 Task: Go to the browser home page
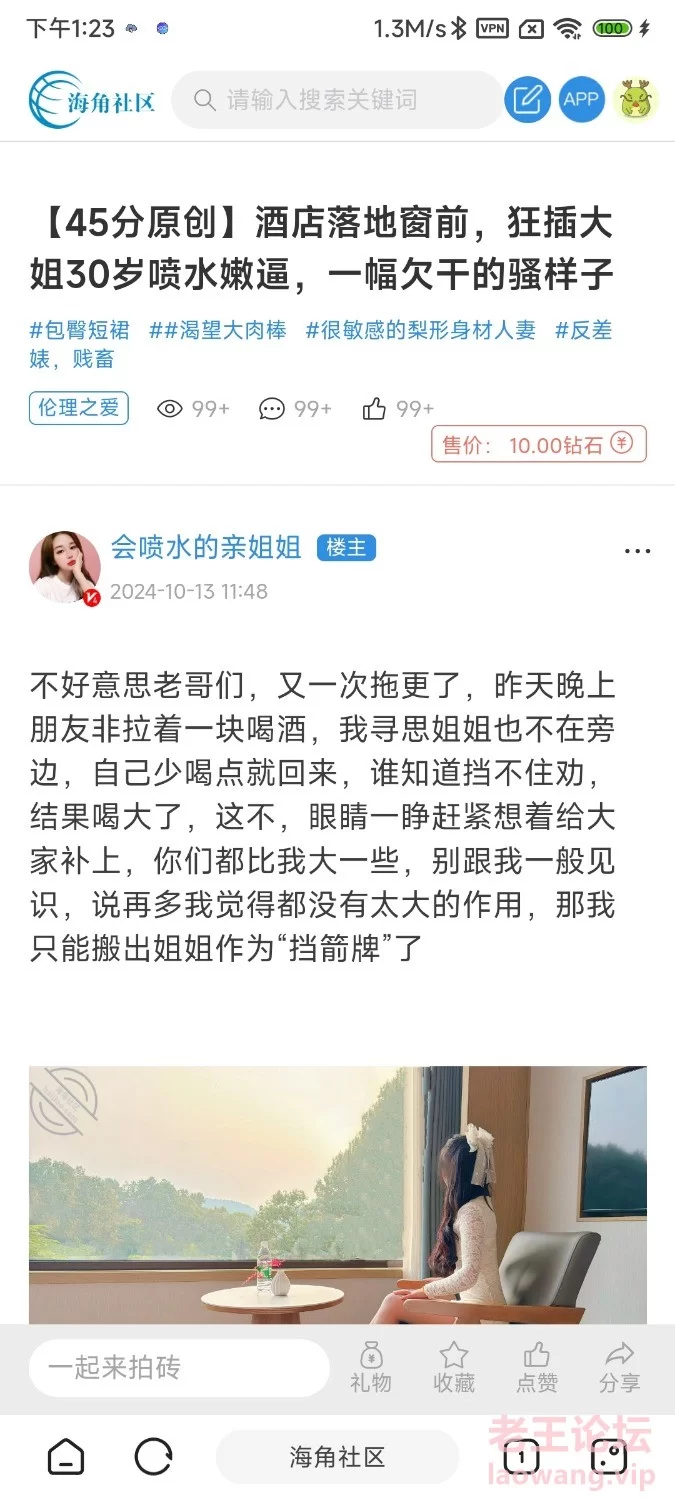[66, 1457]
